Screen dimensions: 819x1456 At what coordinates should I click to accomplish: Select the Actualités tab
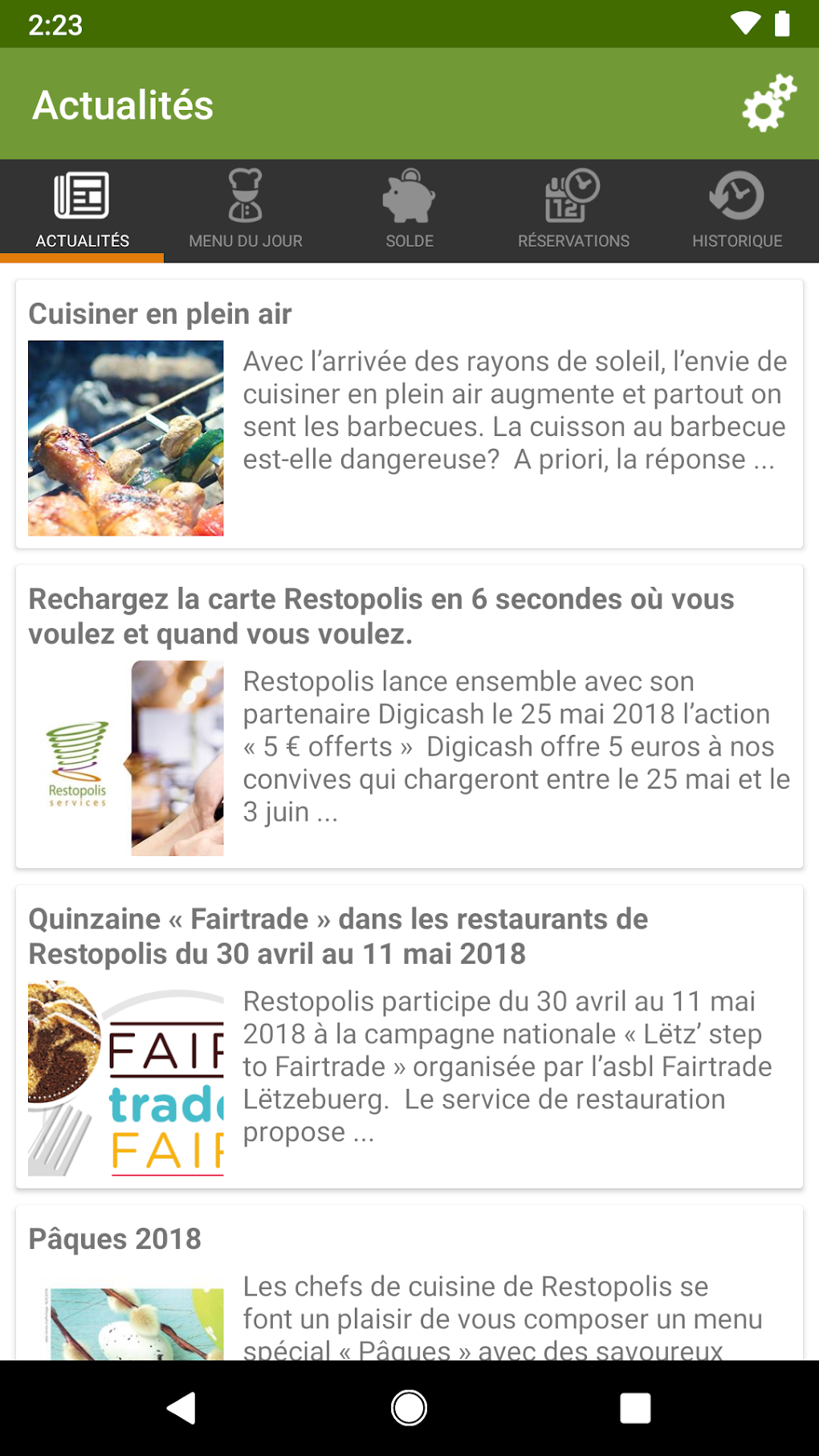[82, 210]
